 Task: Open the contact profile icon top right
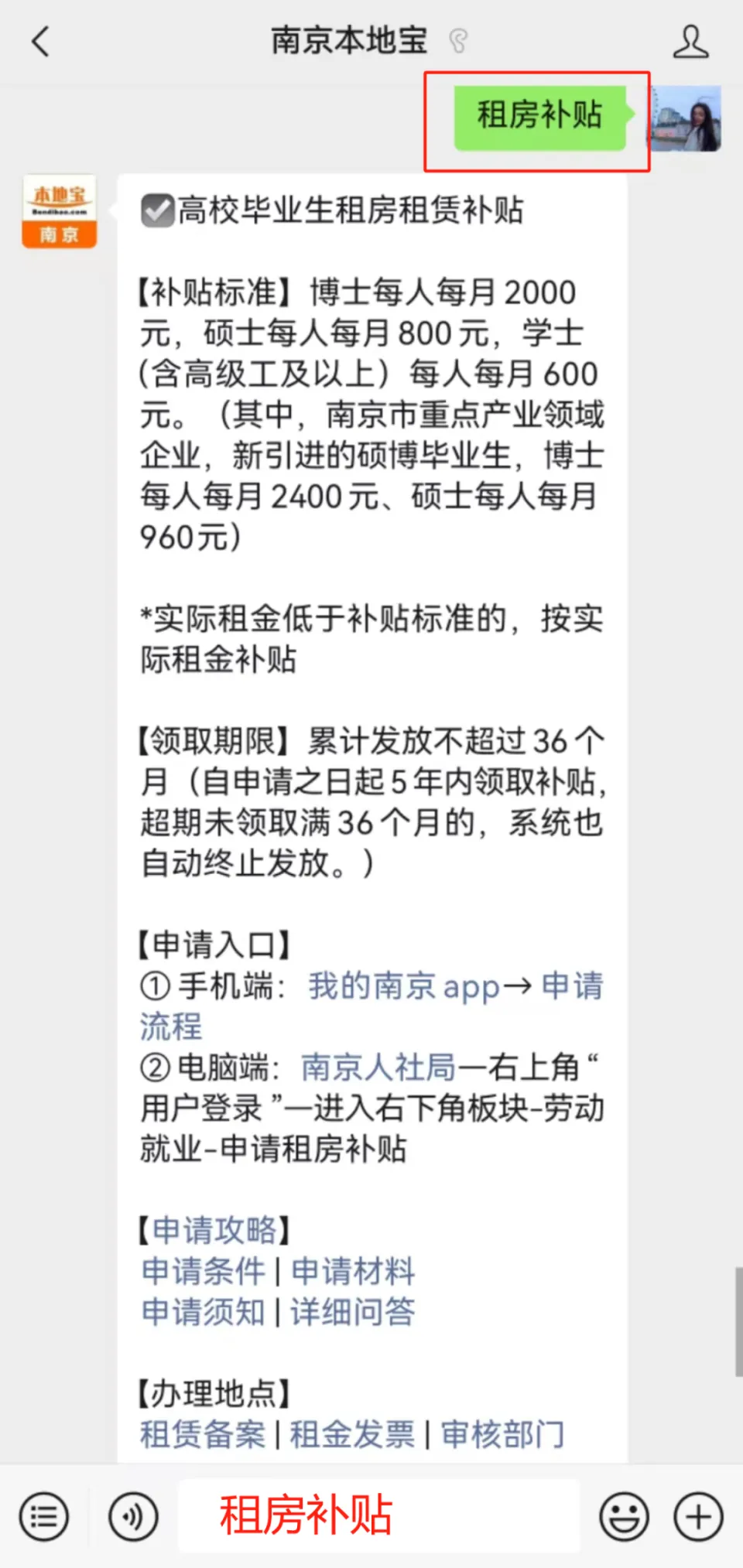pyautogui.click(x=691, y=42)
